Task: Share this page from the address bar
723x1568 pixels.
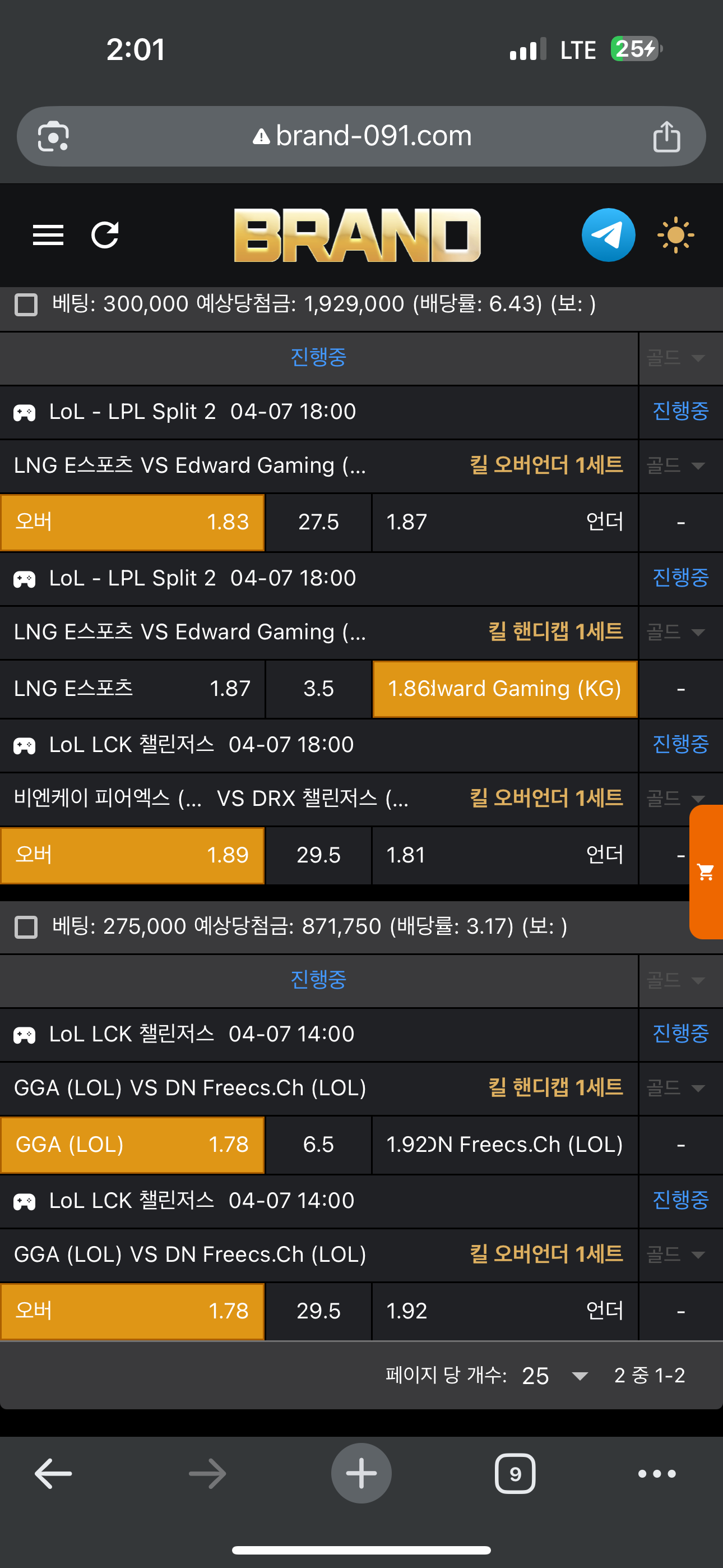Action: tap(666, 136)
